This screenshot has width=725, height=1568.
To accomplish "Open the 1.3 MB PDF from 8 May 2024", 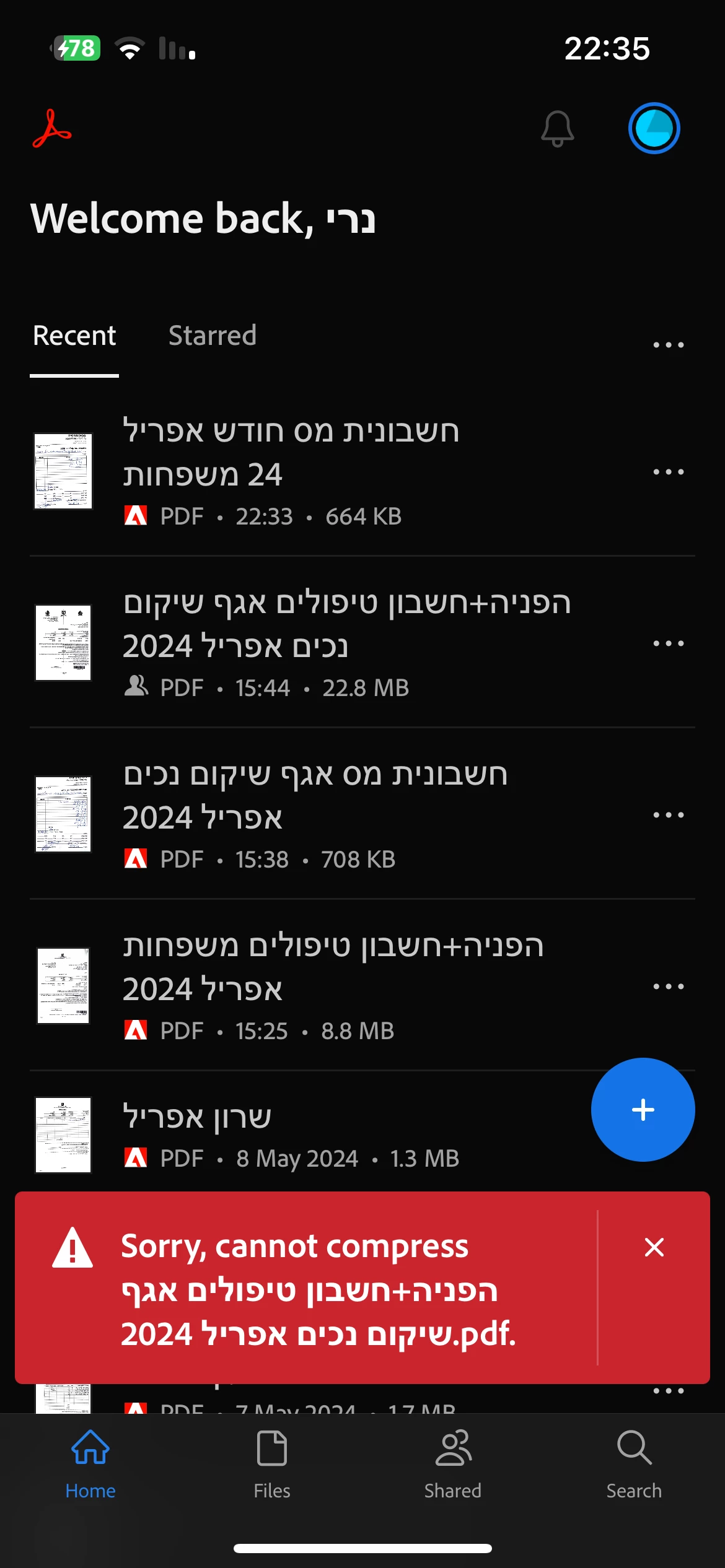I will click(x=291, y=1135).
